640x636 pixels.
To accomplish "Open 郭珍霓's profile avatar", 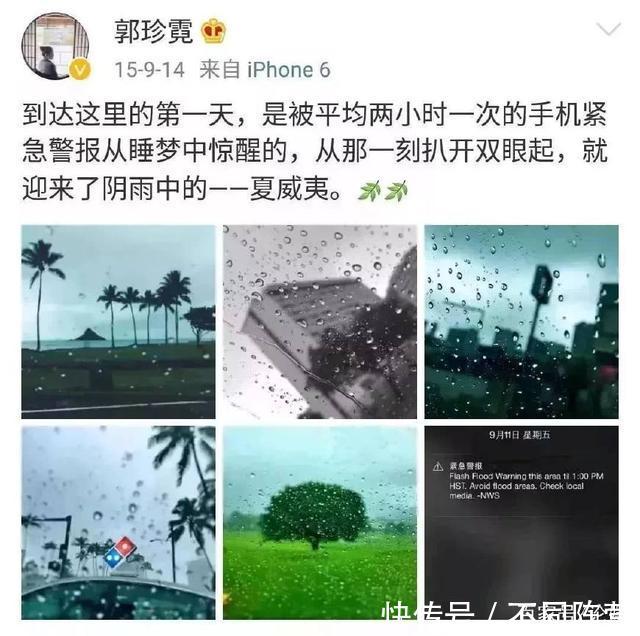I will pyautogui.click(x=55, y=45).
